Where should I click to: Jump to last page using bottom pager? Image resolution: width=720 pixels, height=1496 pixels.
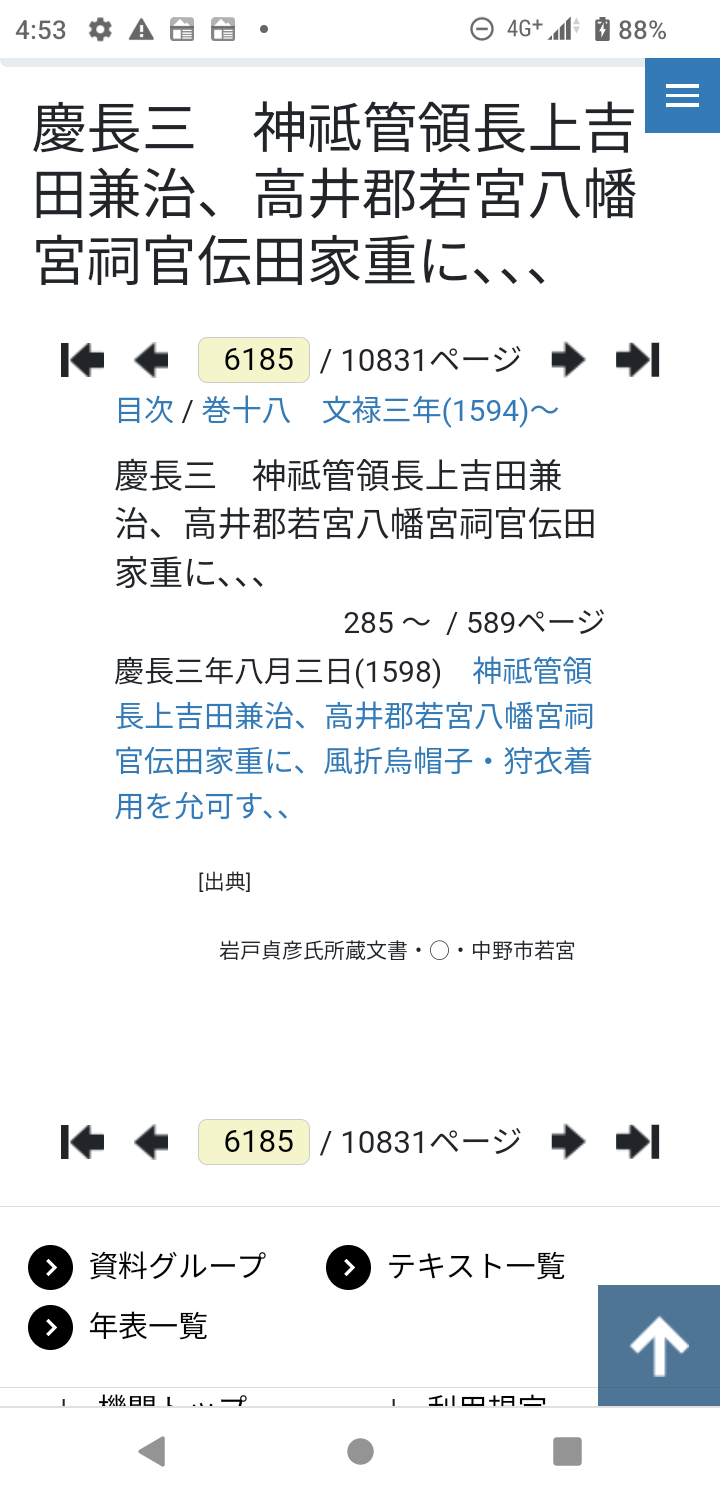tap(637, 1141)
